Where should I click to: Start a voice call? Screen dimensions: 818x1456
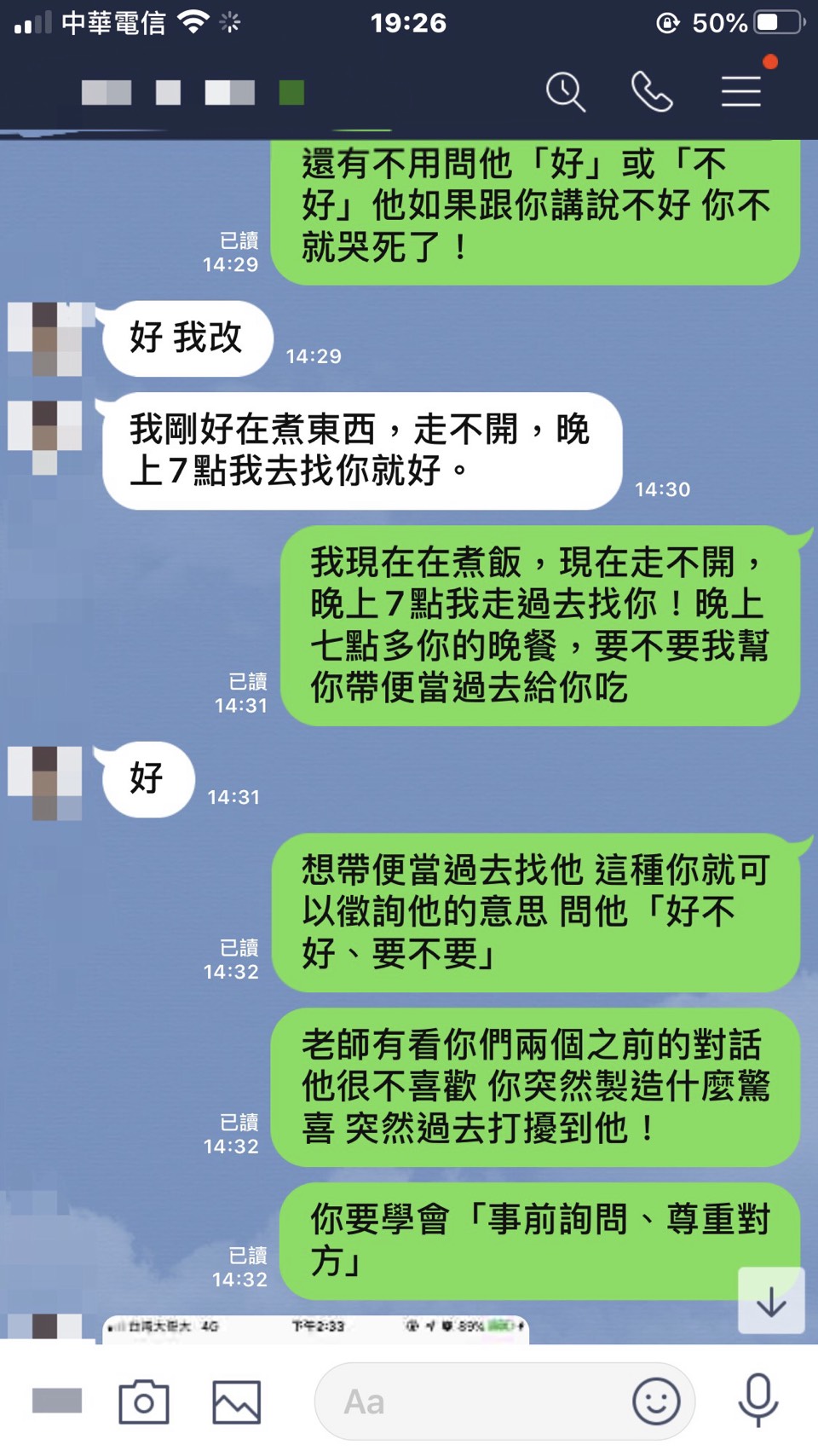(652, 91)
